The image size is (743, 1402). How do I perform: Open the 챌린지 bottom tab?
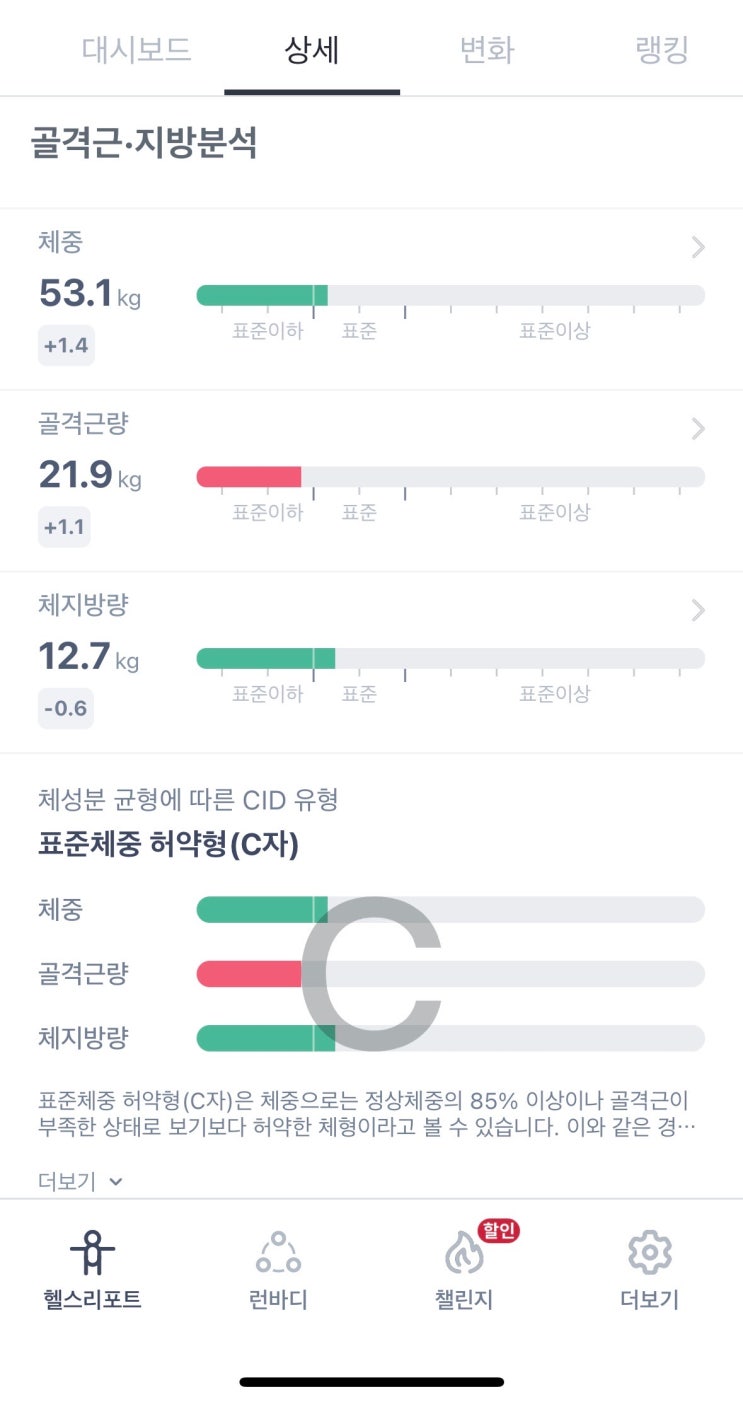tap(464, 1271)
